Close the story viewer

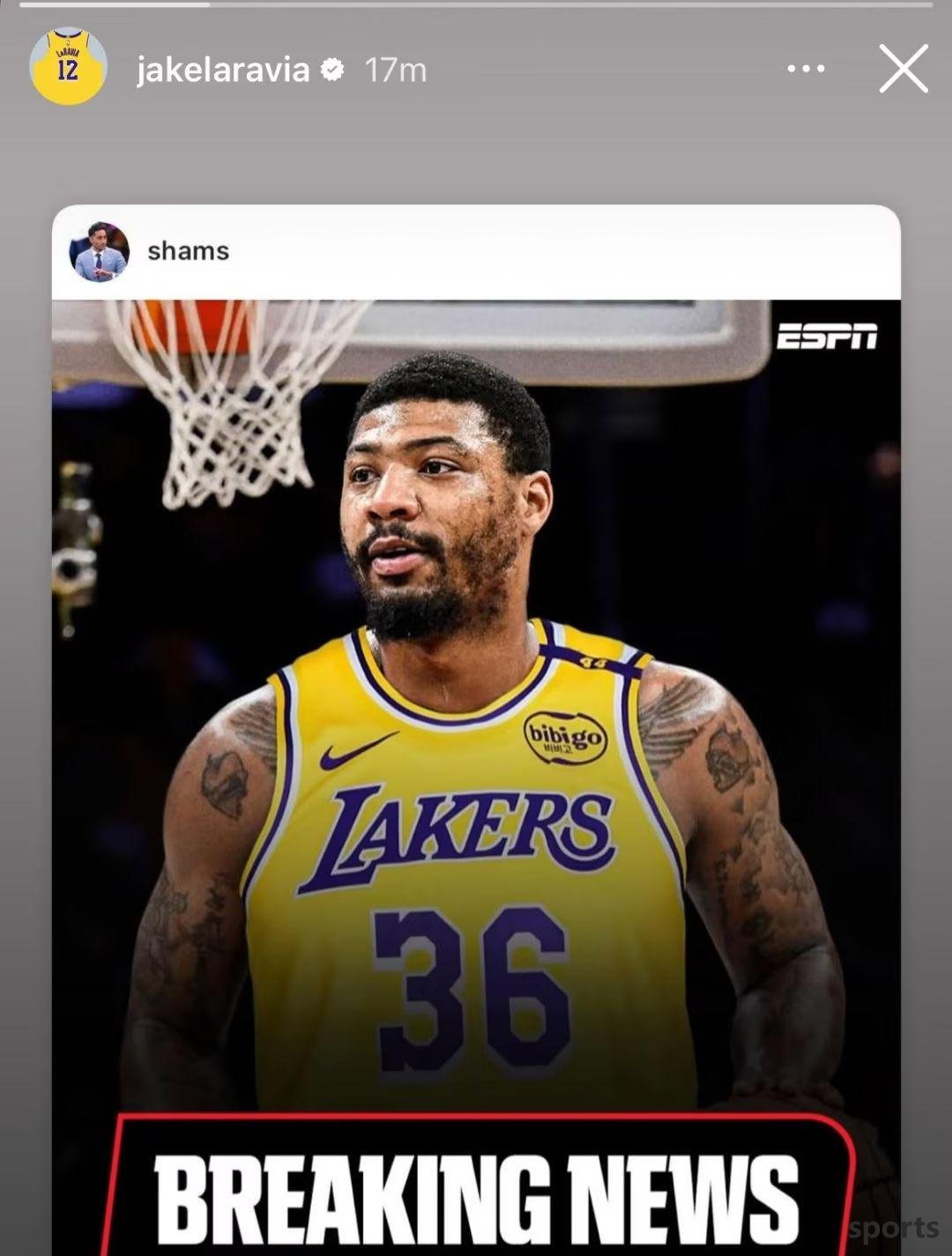[x=904, y=70]
